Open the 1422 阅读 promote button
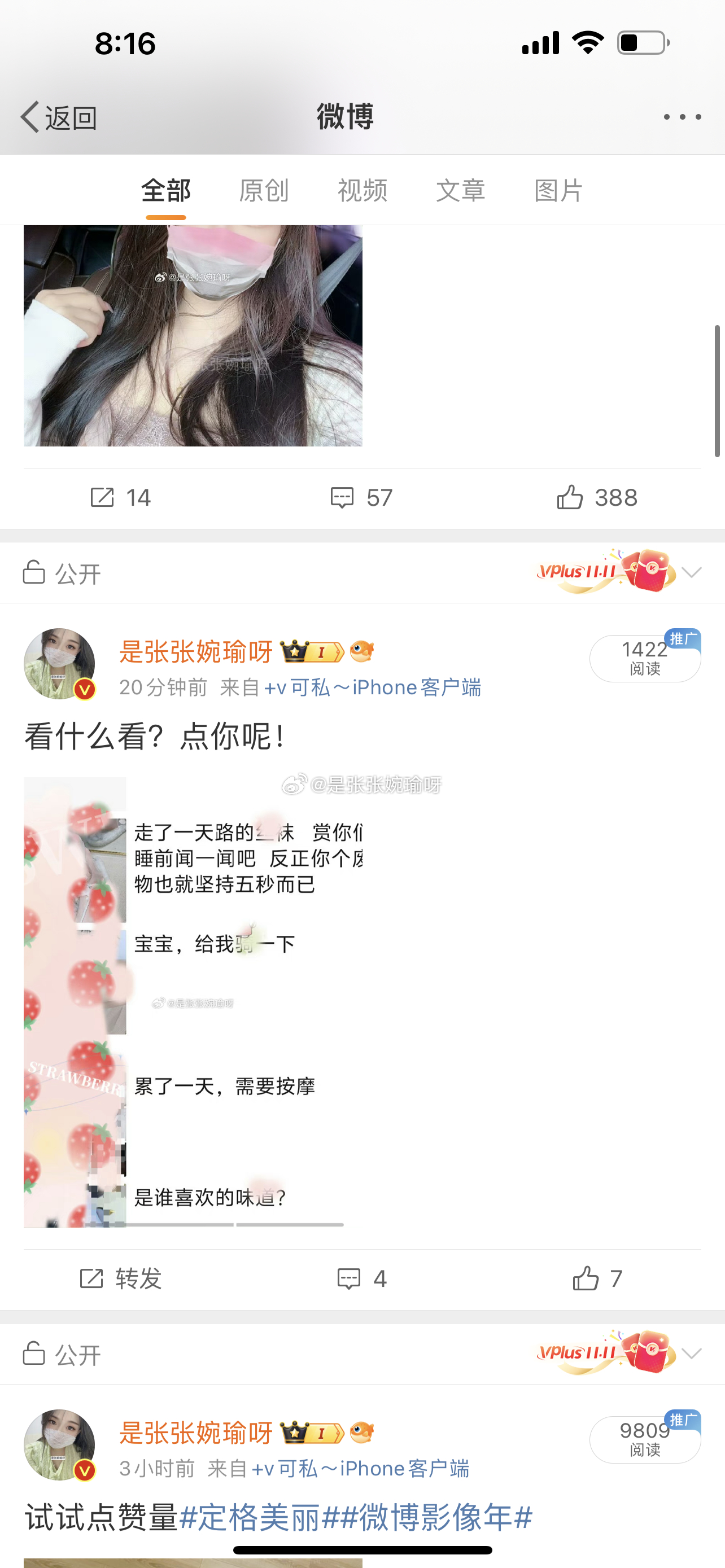The height and width of the screenshot is (1568, 725). pyautogui.click(x=645, y=658)
